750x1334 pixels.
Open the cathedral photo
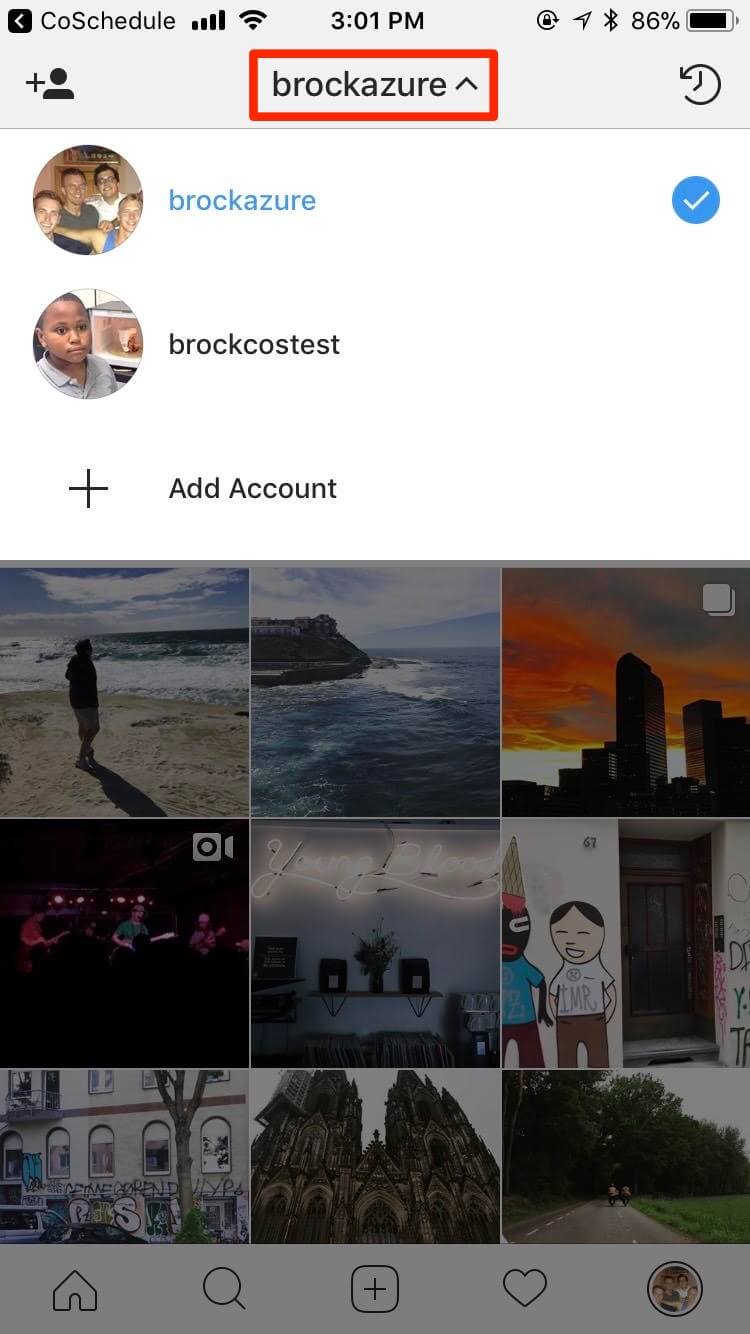pos(375,1157)
